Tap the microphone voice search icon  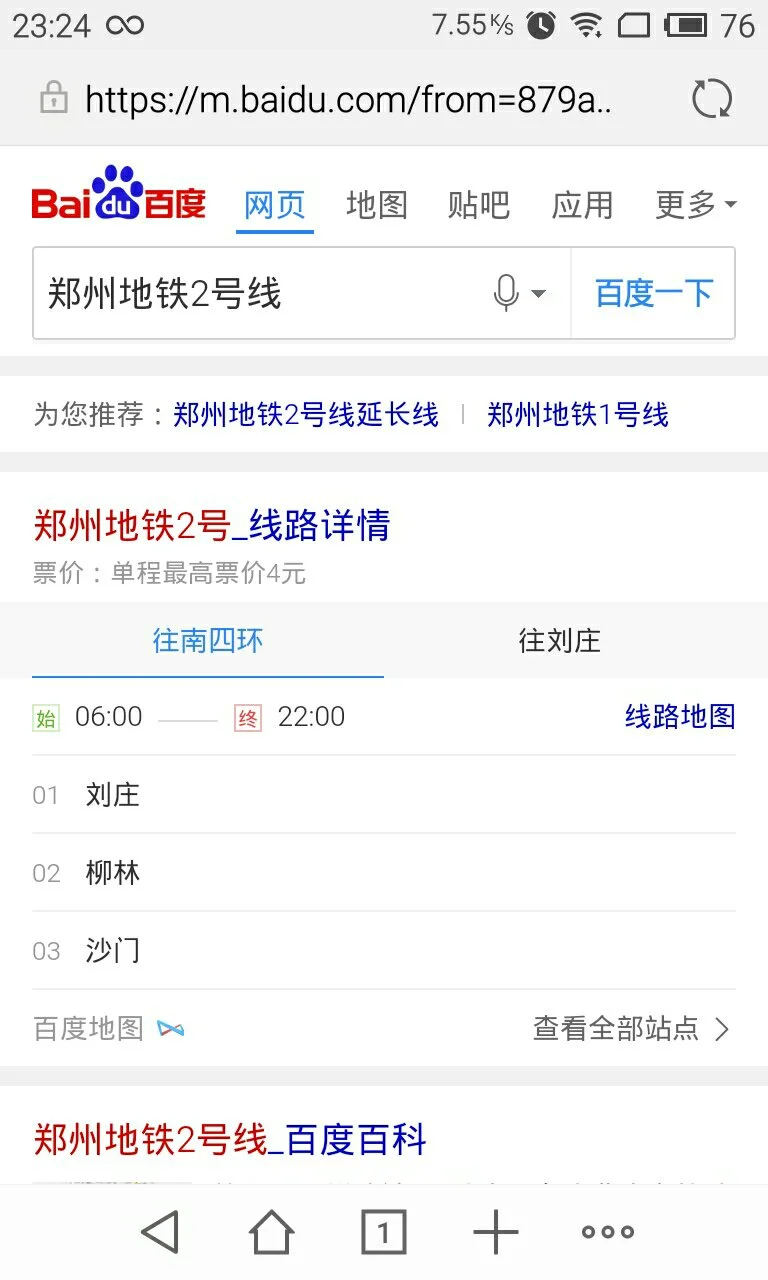pos(506,293)
